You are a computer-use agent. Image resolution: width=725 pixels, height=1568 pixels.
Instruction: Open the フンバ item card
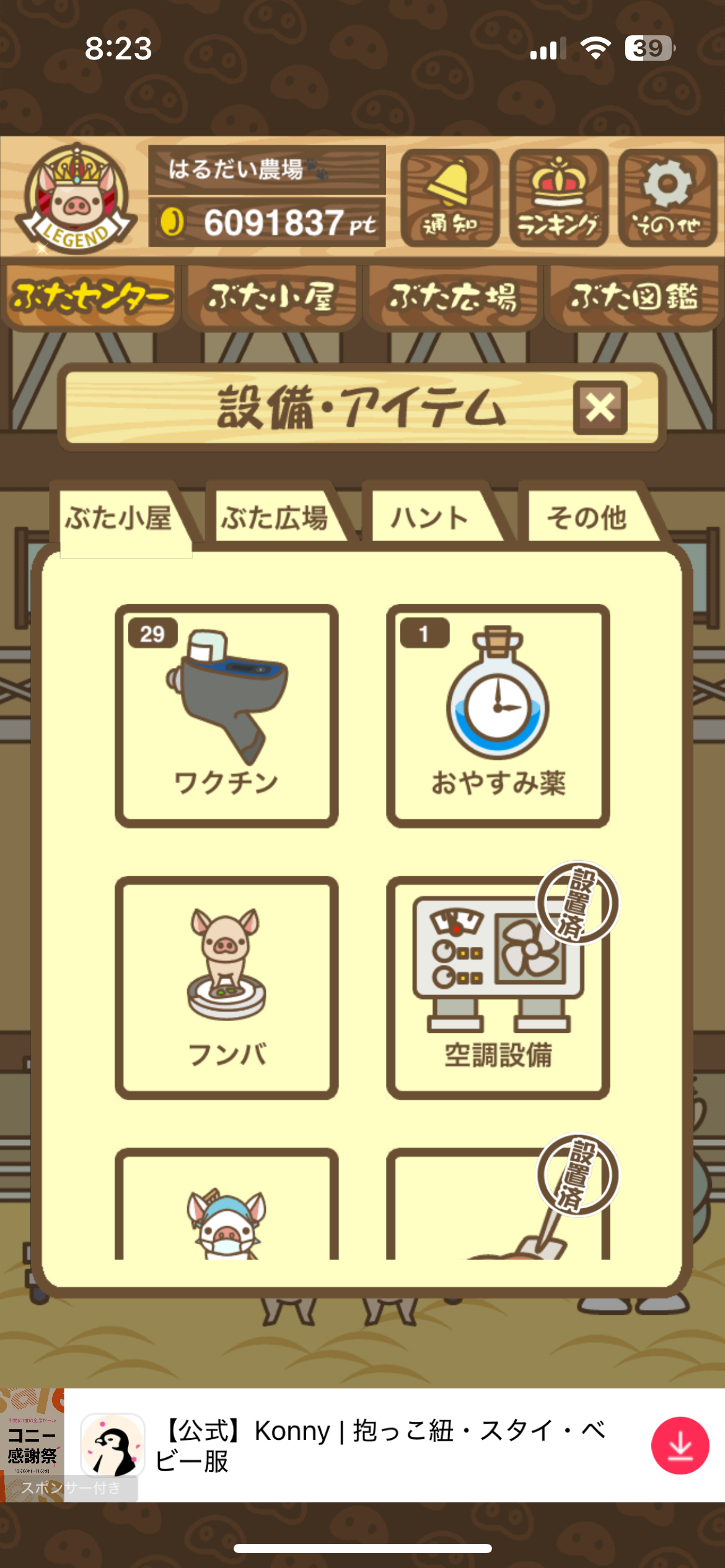tap(227, 987)
